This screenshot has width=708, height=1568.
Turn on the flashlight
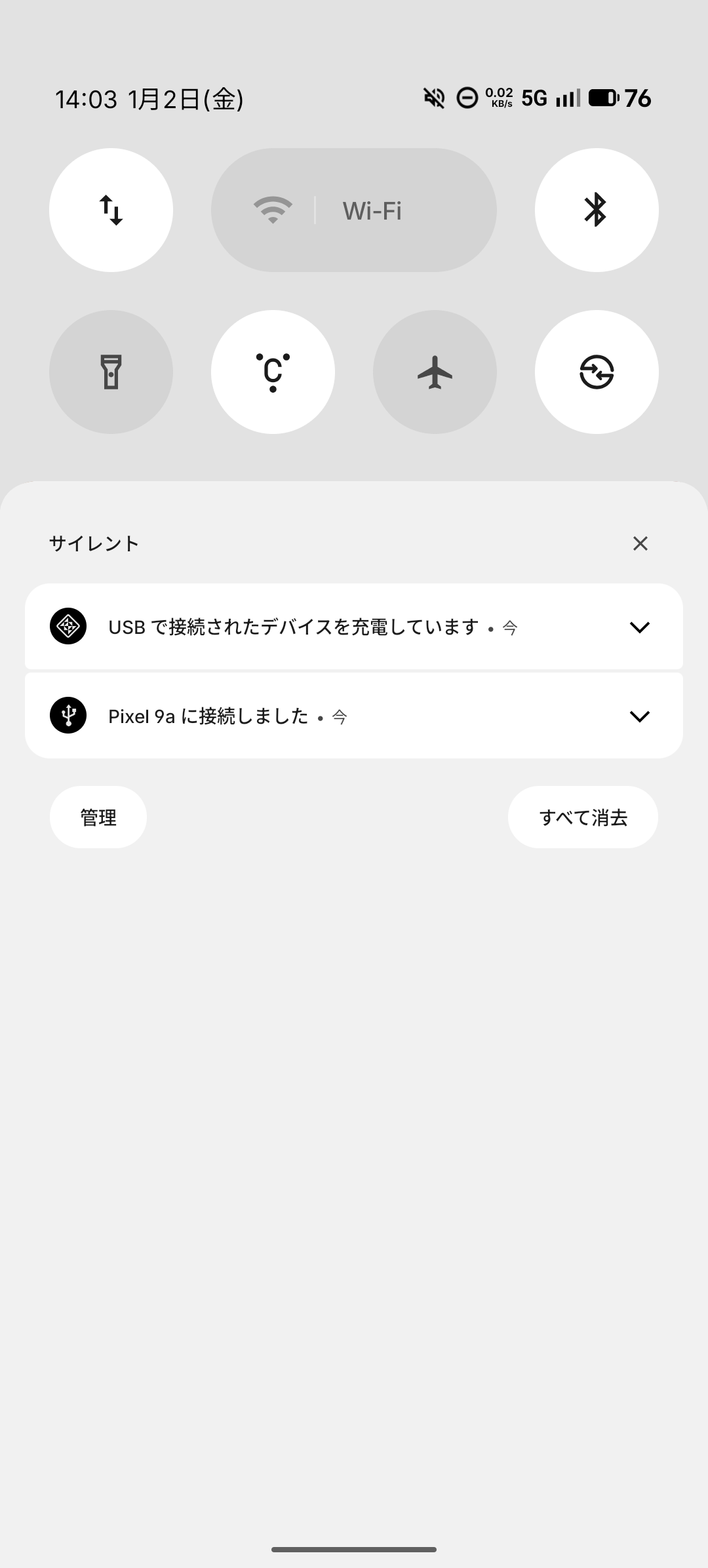coord(111,372)
